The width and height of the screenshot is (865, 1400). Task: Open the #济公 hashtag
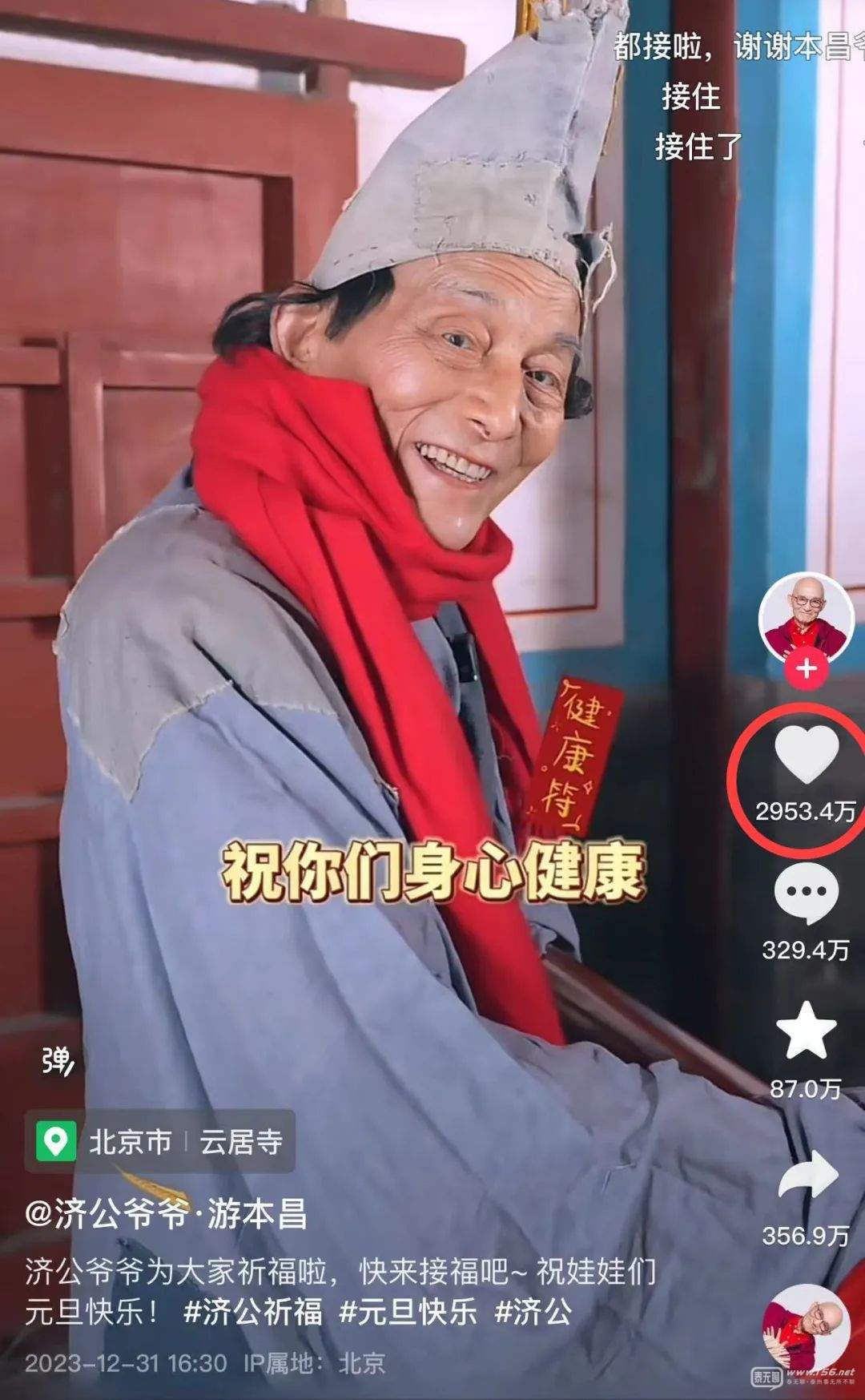point(533,1312)
